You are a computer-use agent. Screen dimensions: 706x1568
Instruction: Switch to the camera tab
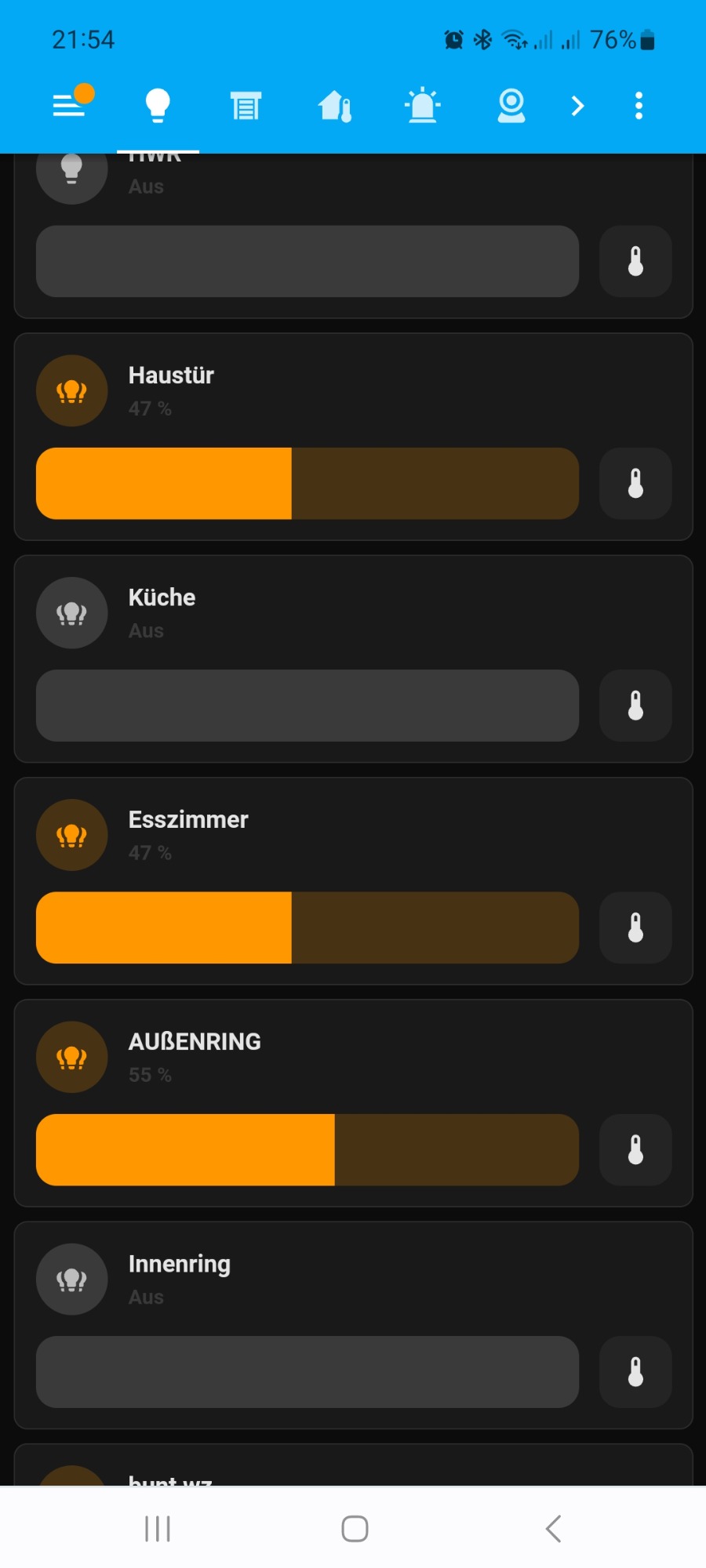[511, 106]
